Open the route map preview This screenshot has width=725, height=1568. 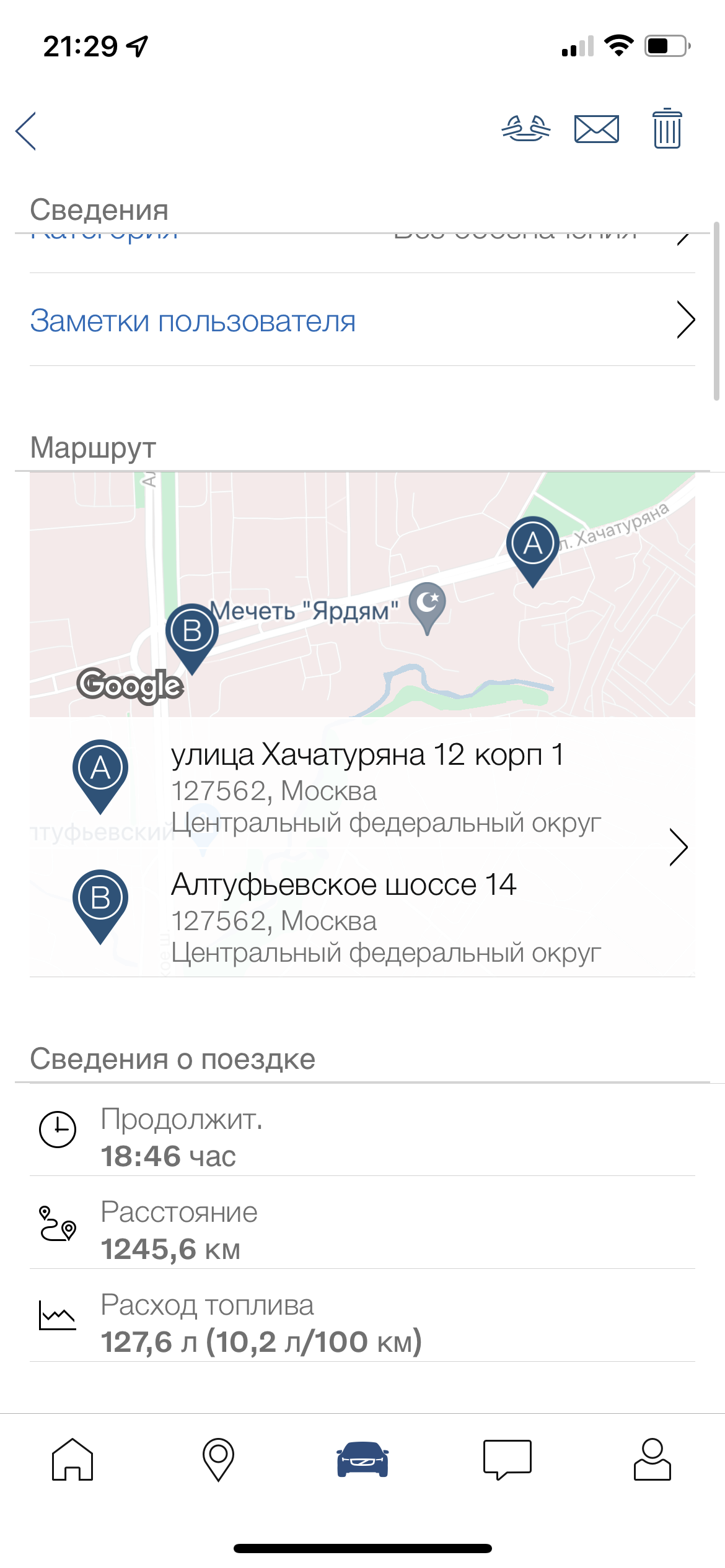tap(362, 595)
